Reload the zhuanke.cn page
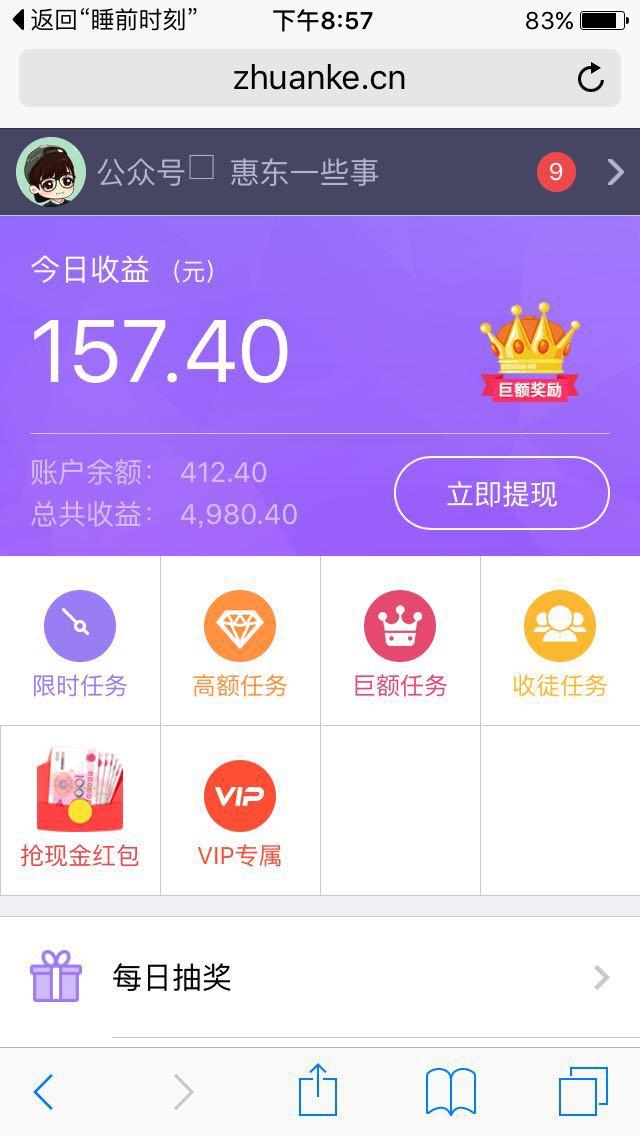640x1136 pixels. pos(591,78)
